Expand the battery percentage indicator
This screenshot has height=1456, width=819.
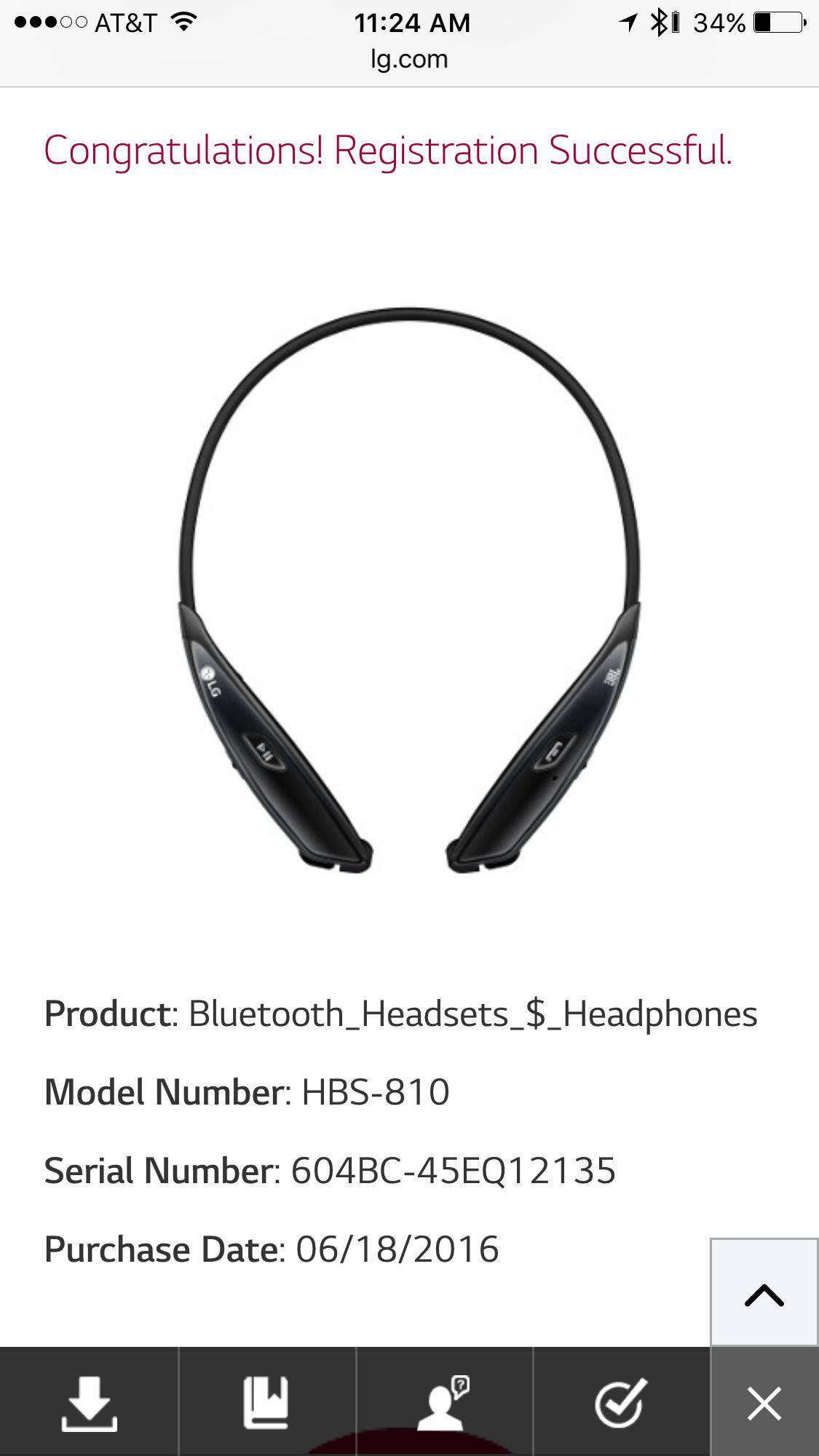coord(721,22)
